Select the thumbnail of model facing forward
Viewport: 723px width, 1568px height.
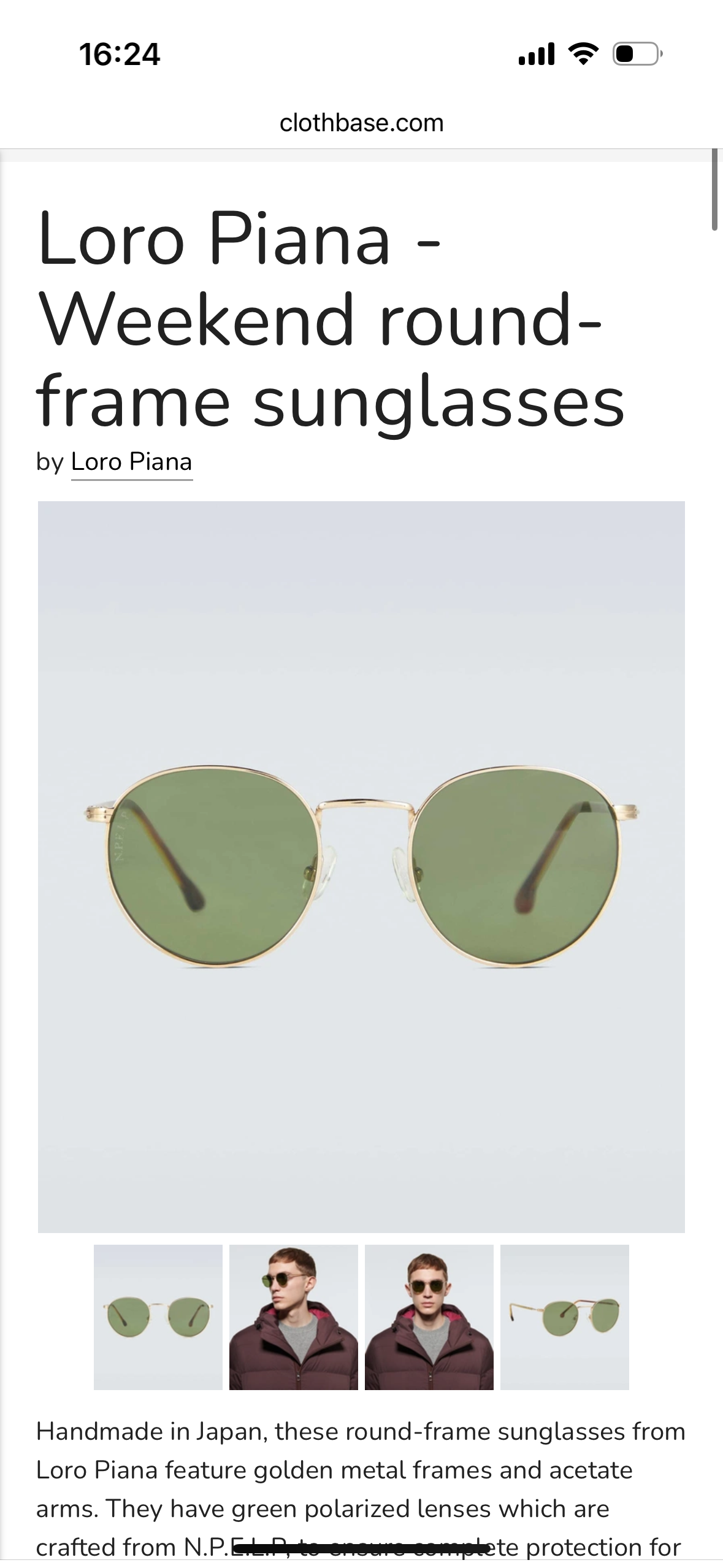[429, 1317]
